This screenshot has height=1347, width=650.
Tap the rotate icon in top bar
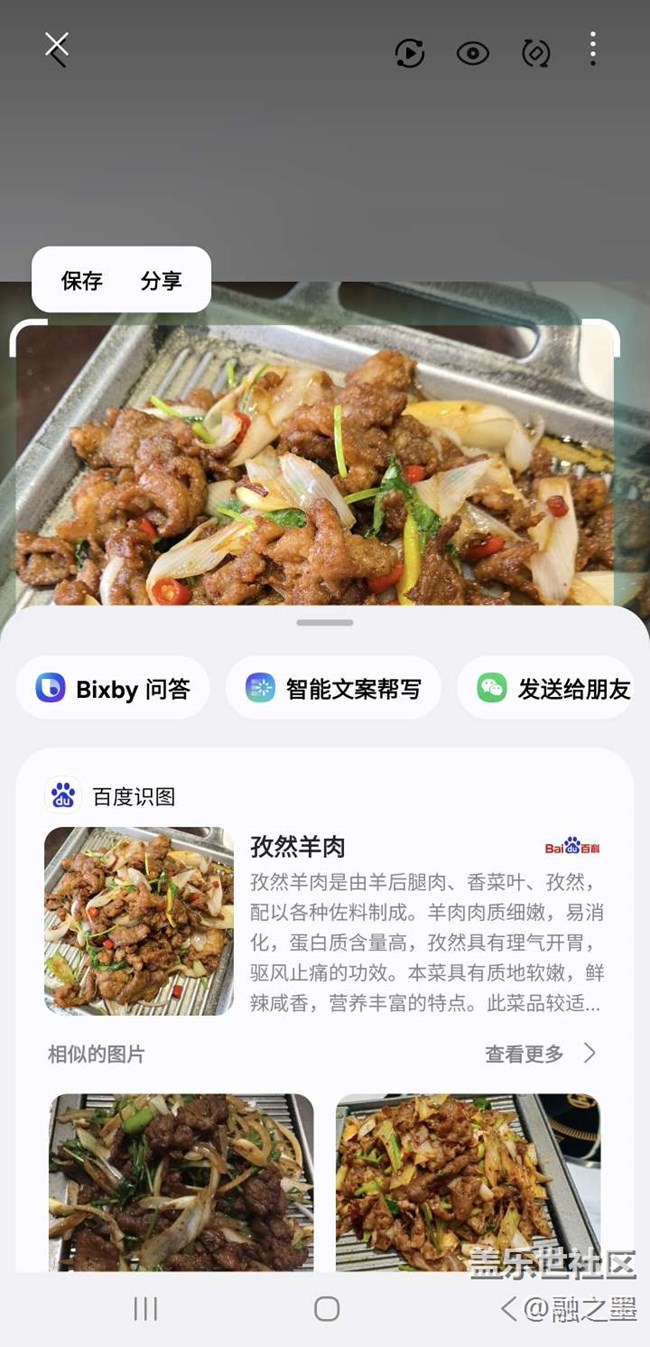click(536, 53)
